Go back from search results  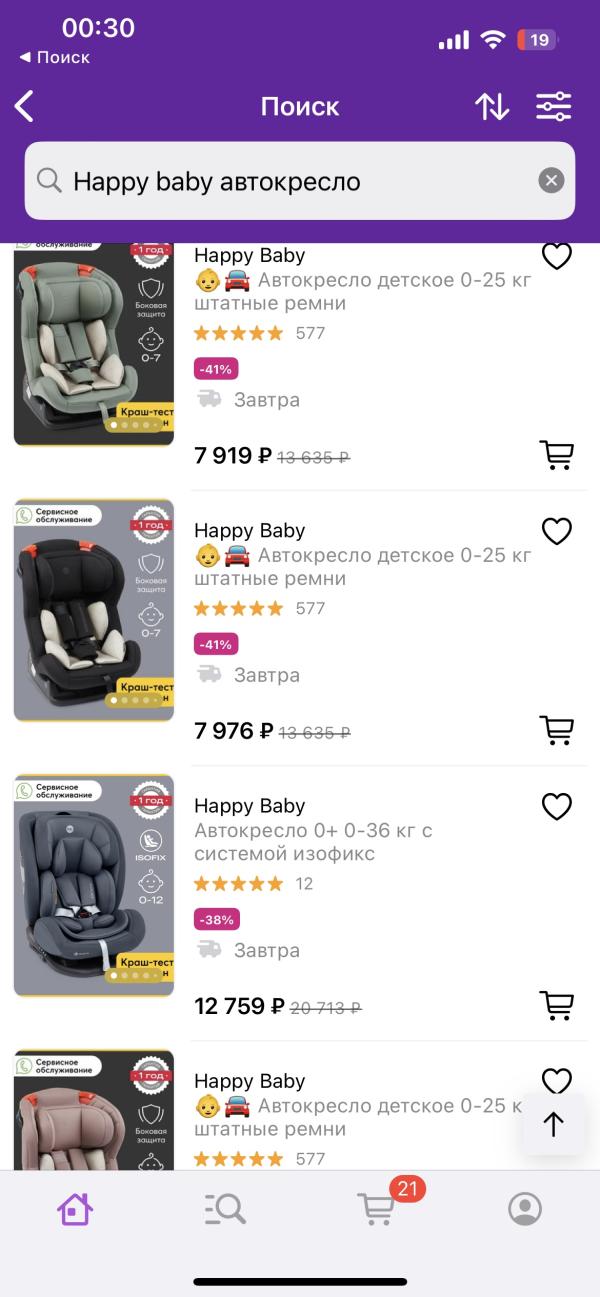(25, 106)
